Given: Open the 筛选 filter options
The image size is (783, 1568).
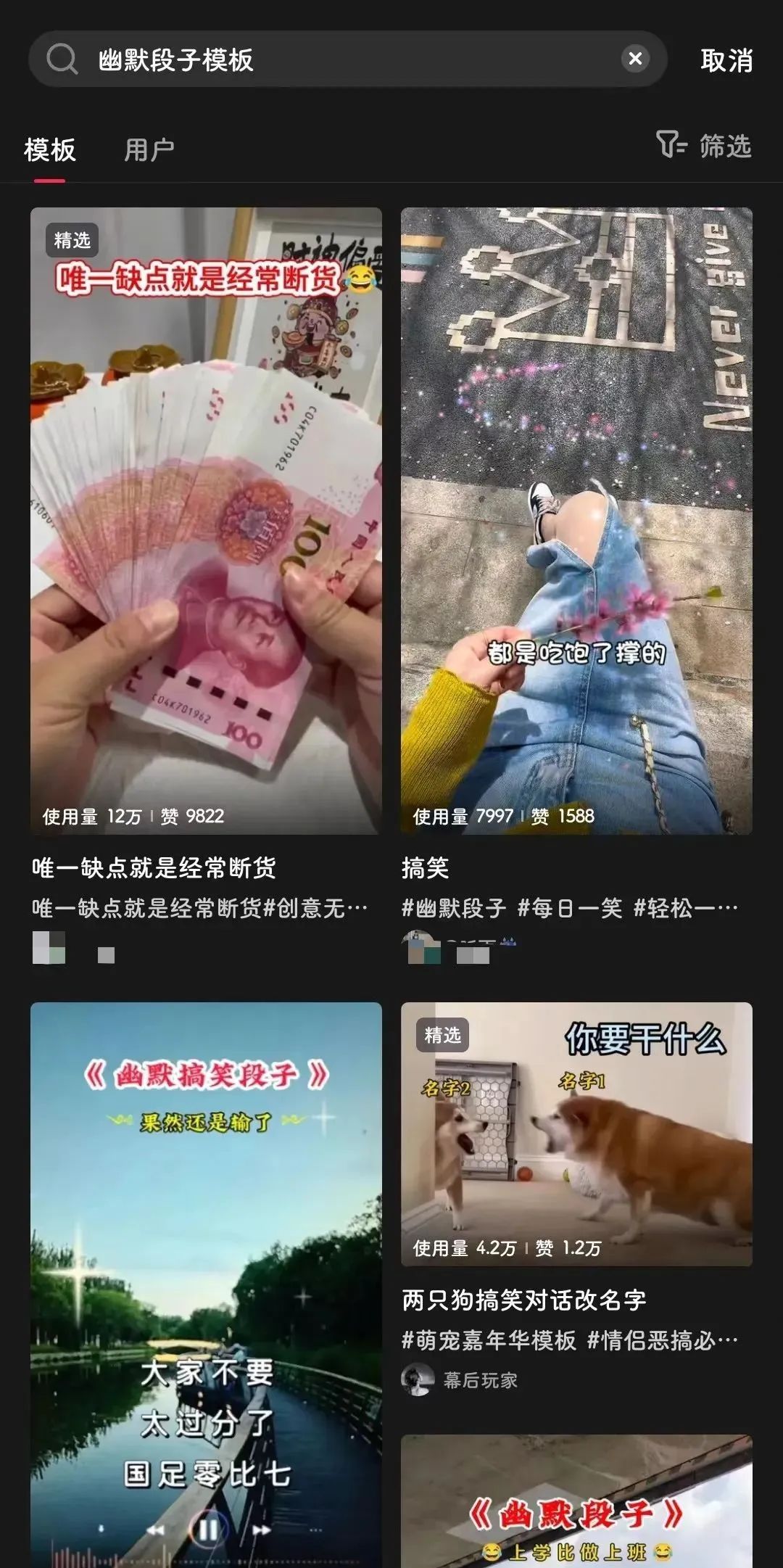Looking at the screenshot, I should [703, 146].
